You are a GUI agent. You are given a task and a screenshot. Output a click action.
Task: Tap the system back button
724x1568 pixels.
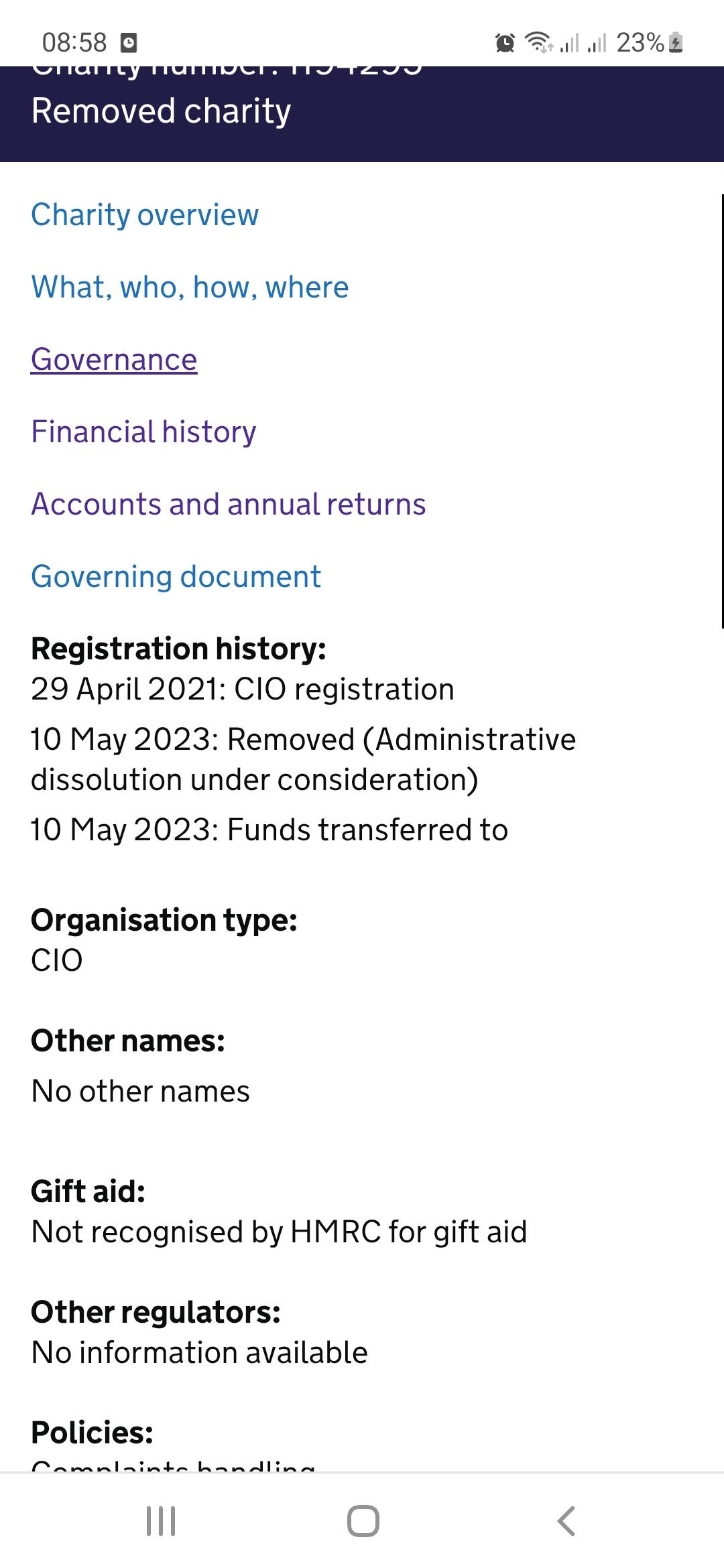(566, 1520)
